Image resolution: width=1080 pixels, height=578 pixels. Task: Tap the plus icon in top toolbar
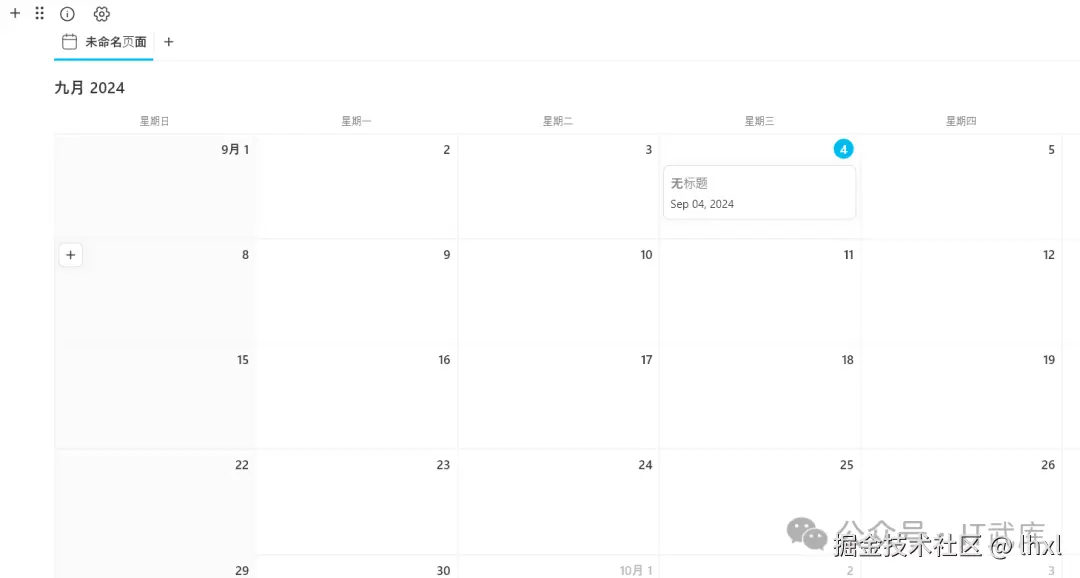(15, 14)
